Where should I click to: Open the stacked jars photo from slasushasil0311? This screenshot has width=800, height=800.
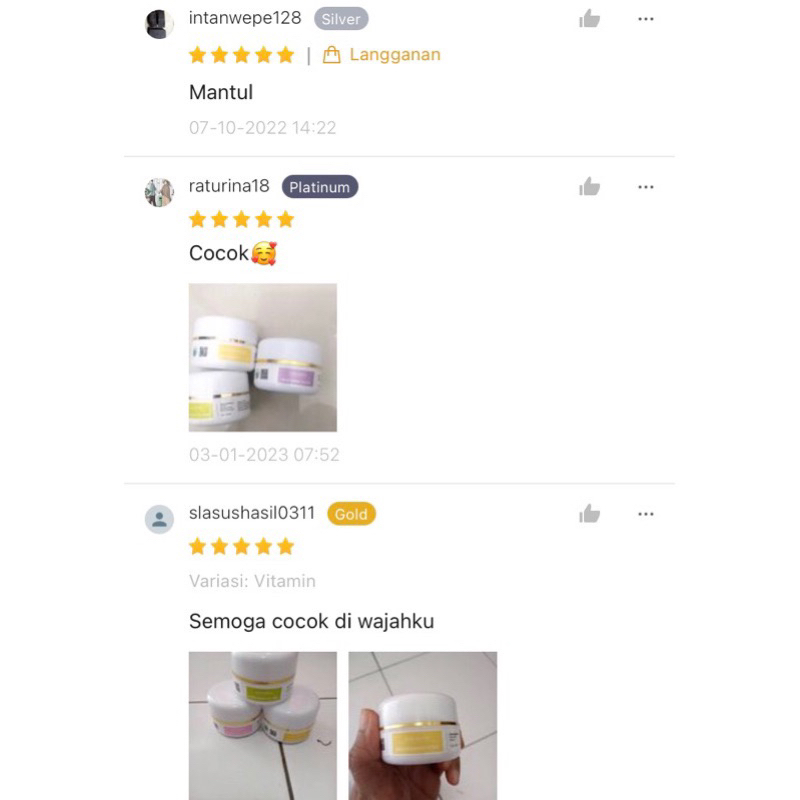click(263, 725)
